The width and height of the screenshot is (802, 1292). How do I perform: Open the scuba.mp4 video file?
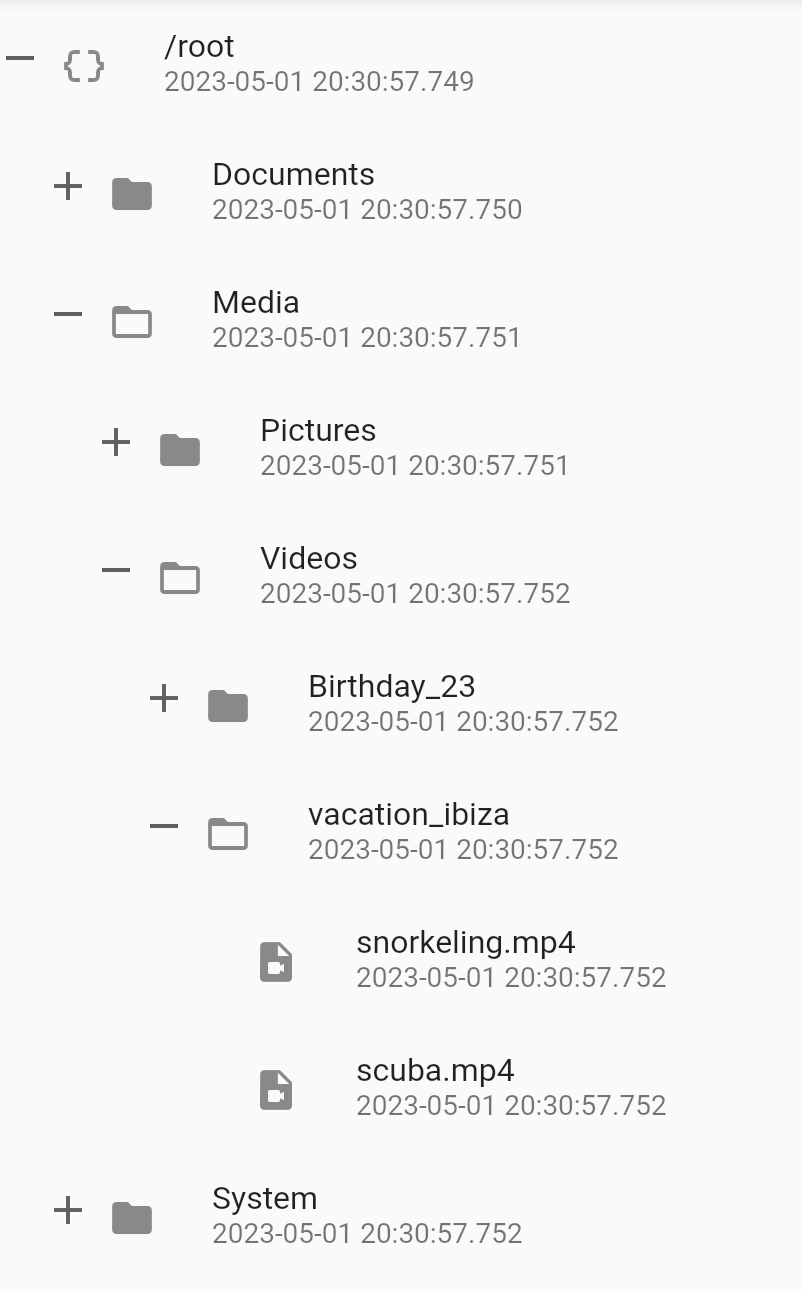[x=435, y=1071]
